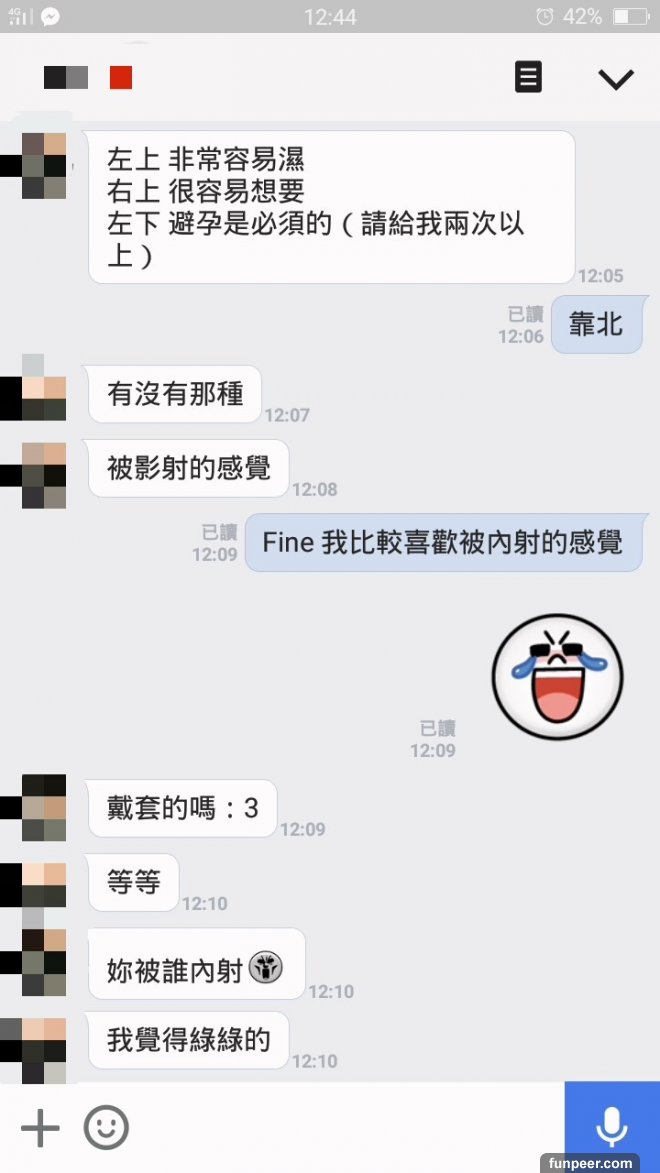The height and width of the screenshot is (1173, 660).
Task: Expand the chat options chevron
Action: [616, 78]
